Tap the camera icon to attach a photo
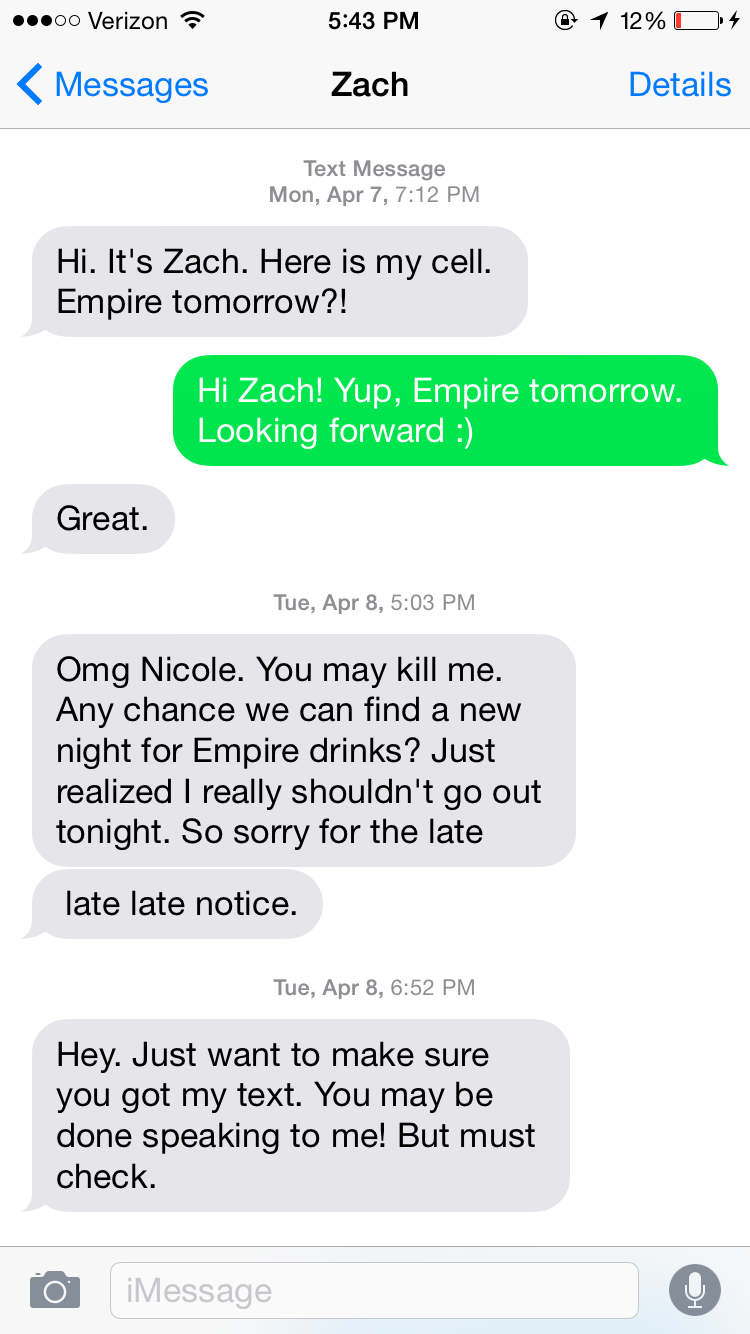Image resolution: width=750 pixels, height=1334 pixels. pos(55,1290)
